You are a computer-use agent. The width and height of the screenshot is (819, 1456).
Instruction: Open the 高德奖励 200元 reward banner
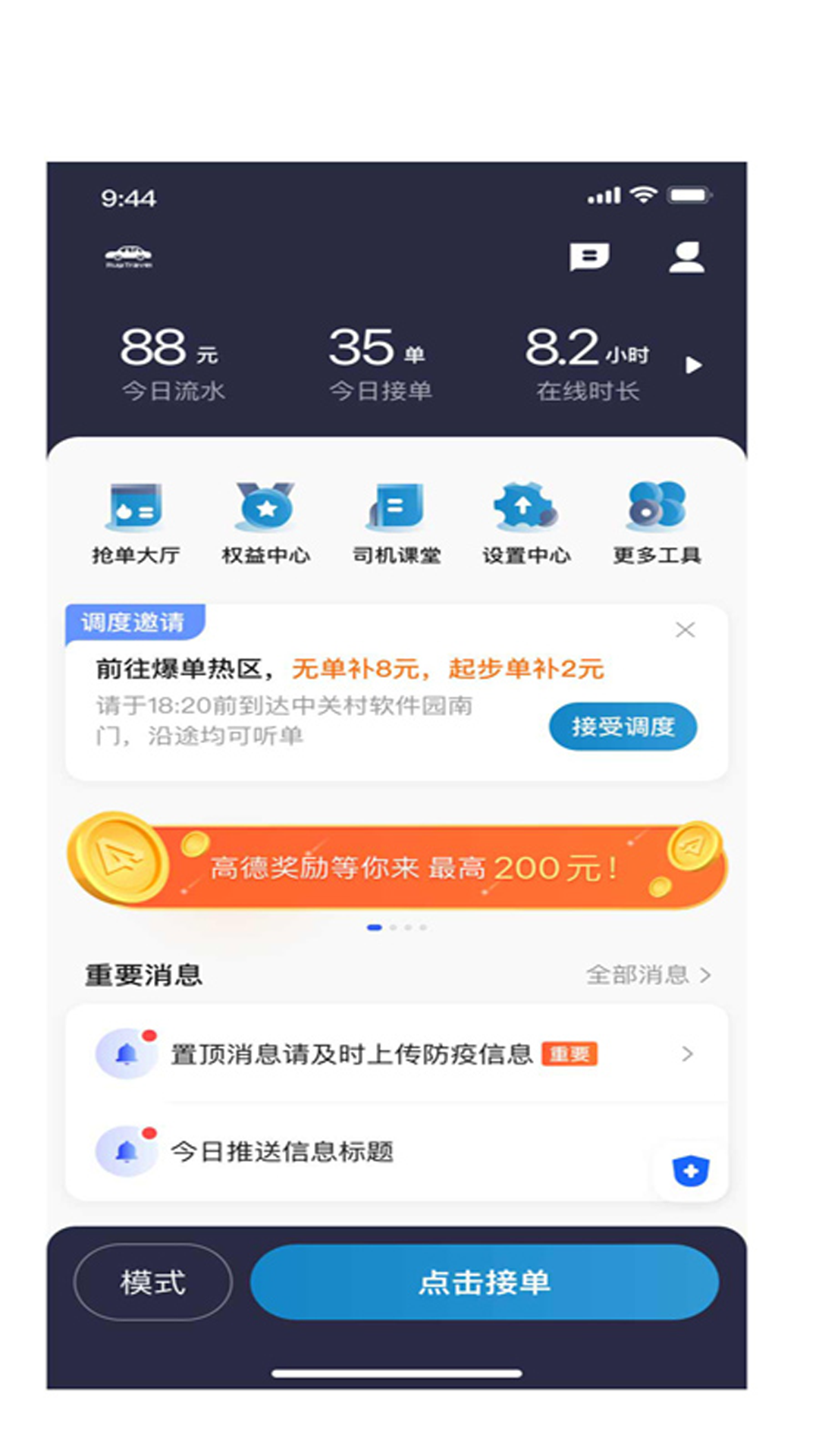coord(397,867)
